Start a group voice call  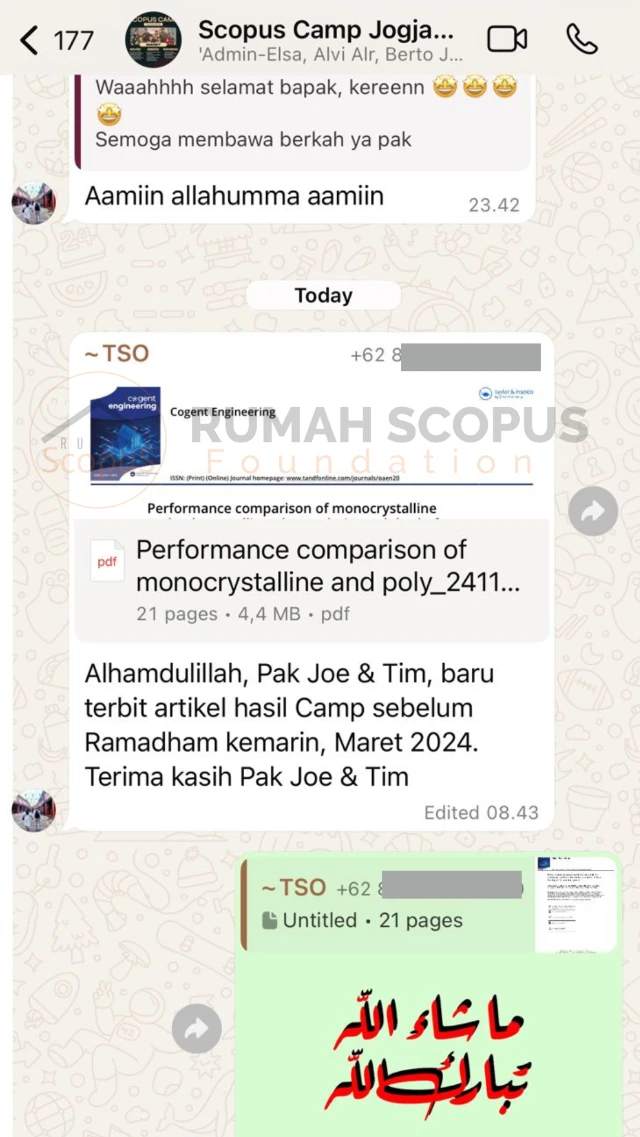tap(581, 39)
